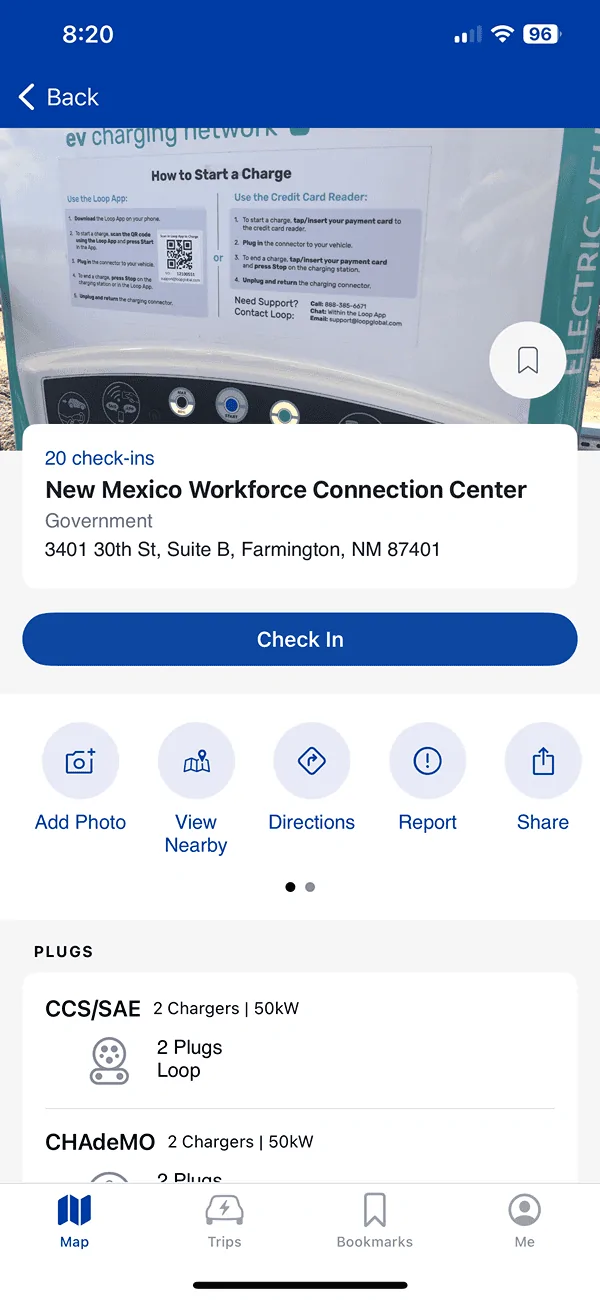
Task: Open the Me tab
Action: (x=525, y=1222)
